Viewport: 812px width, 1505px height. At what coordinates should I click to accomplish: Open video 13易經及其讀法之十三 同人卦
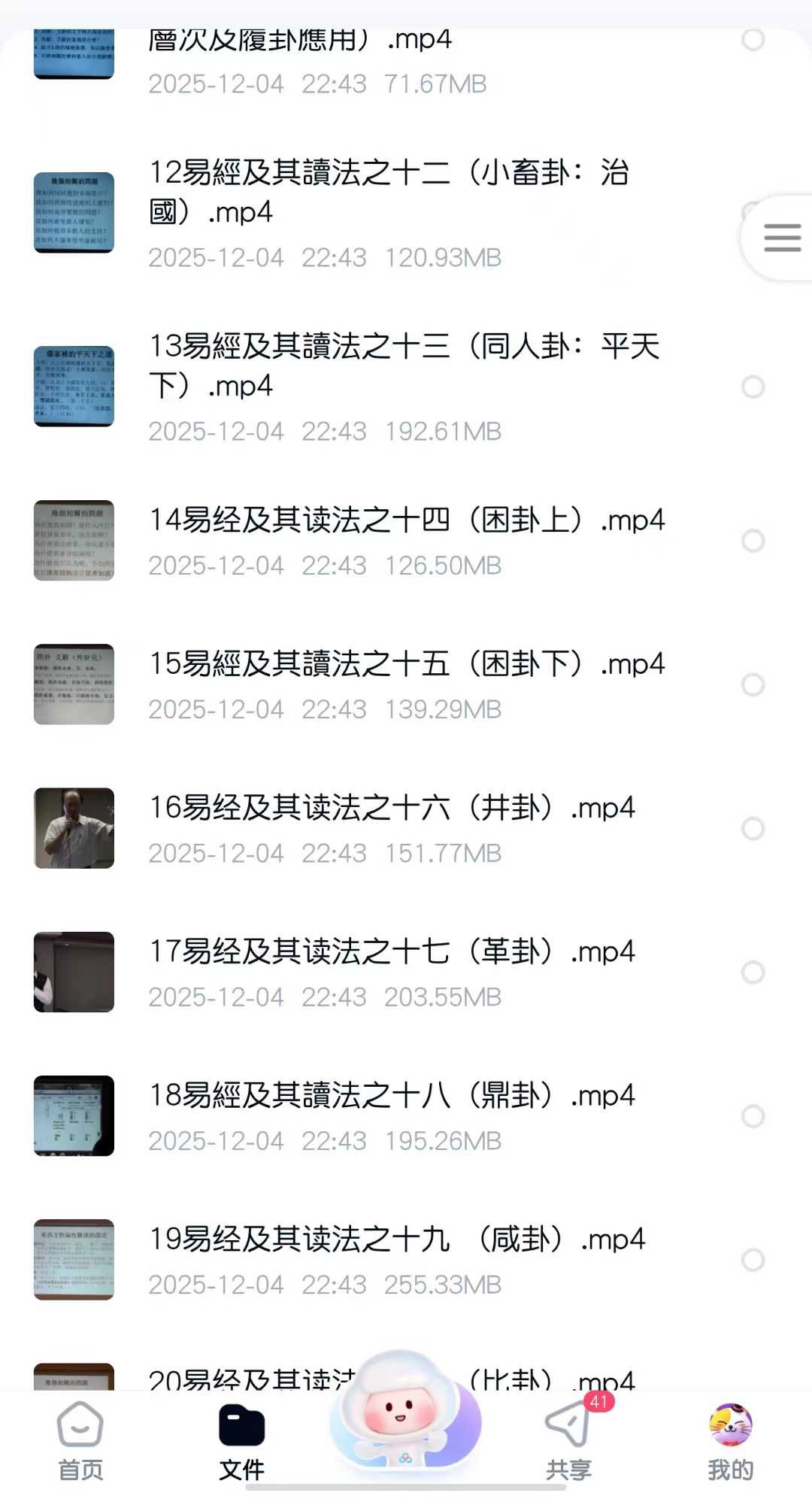coord(404,366)
